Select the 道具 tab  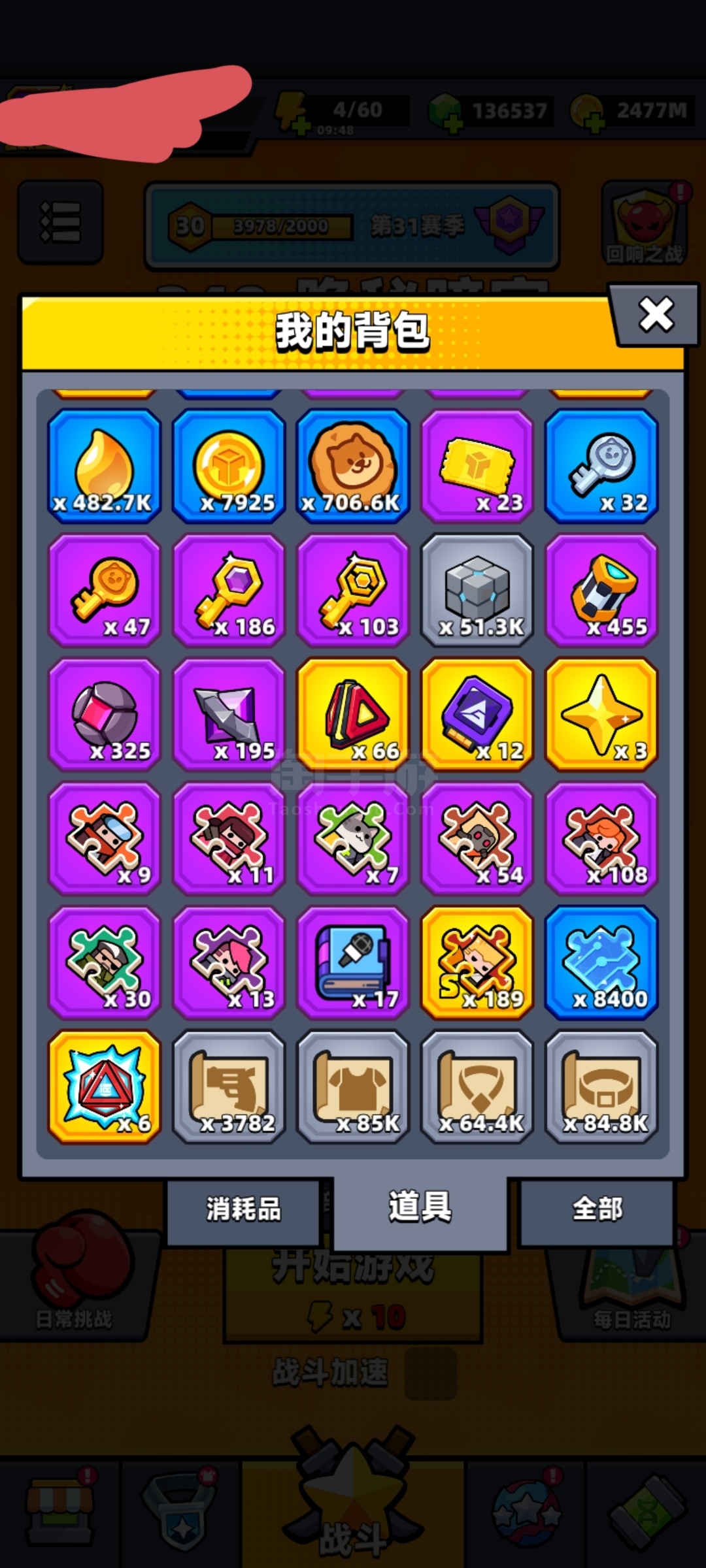point(420,1207)
